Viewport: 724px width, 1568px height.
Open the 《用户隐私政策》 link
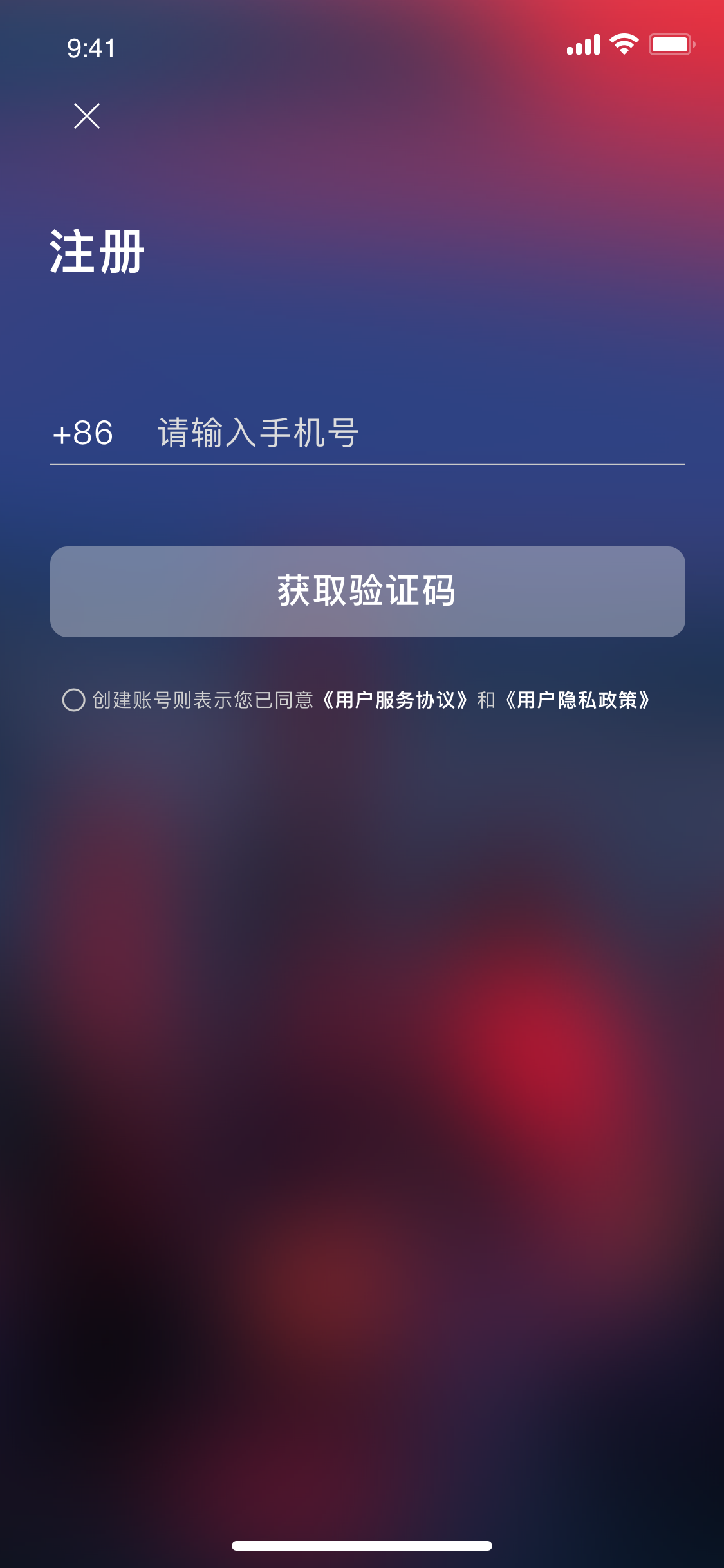pyautogui.click(x=577, y=700)
